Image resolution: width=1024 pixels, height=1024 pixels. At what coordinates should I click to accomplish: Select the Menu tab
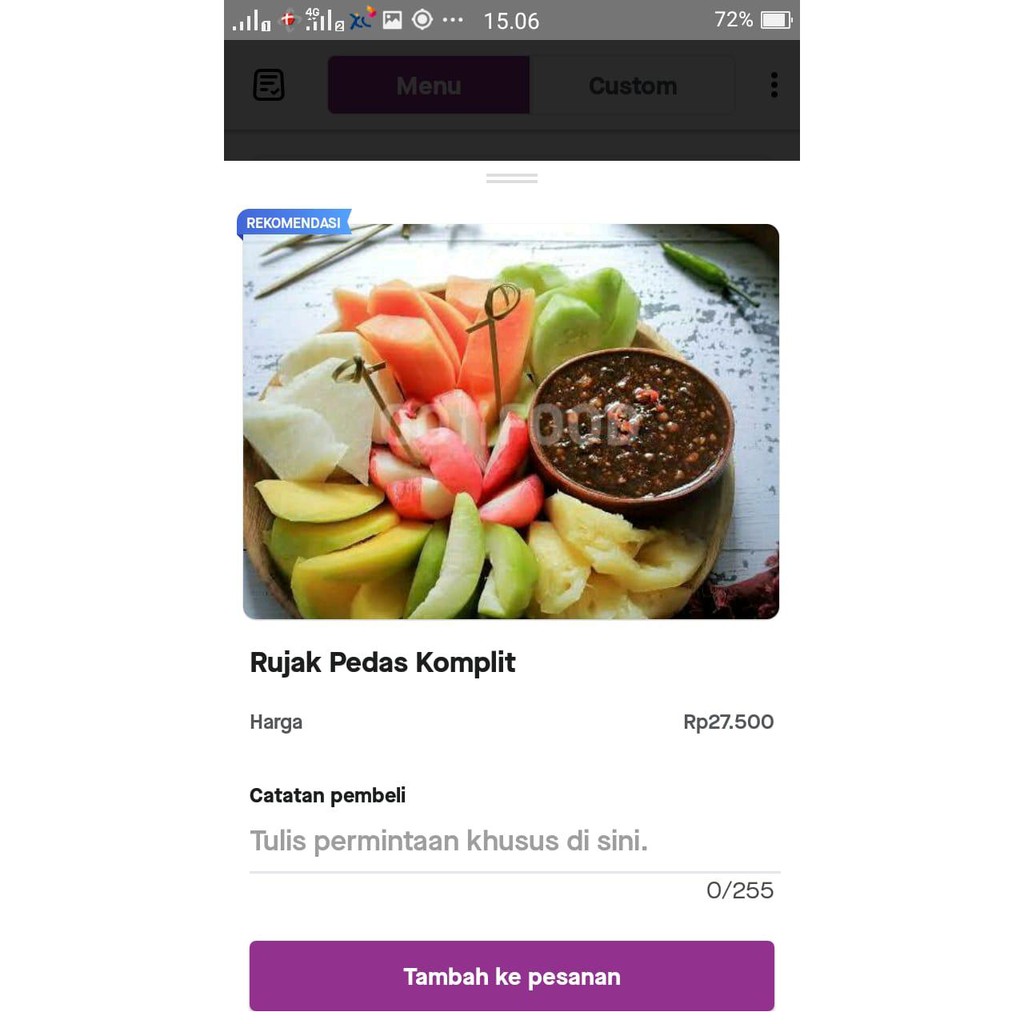[x=428, y=86]
